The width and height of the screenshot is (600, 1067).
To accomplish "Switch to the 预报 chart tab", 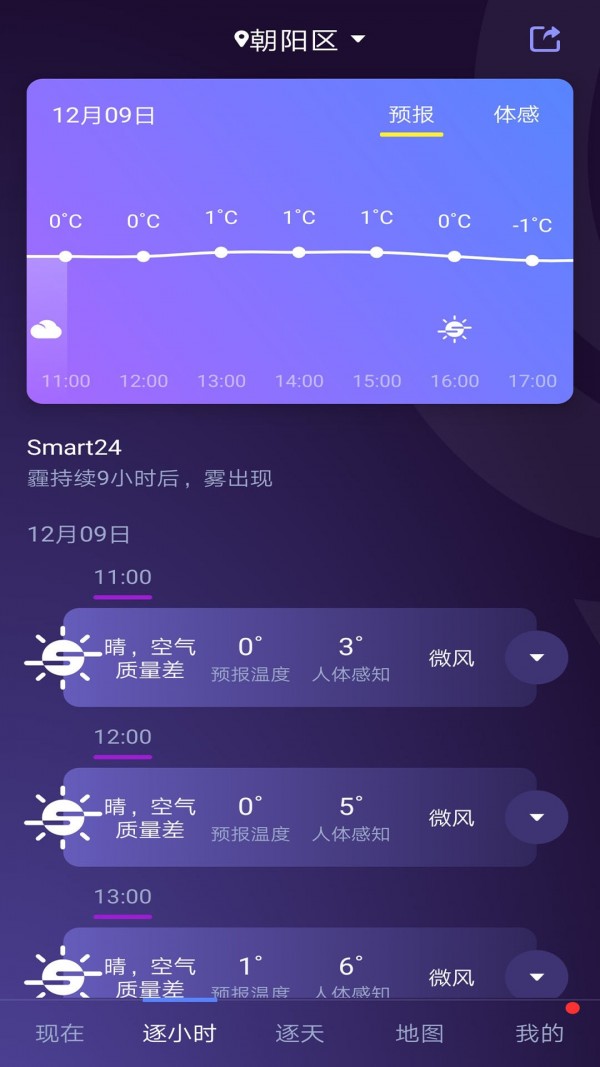I will 411,115.
